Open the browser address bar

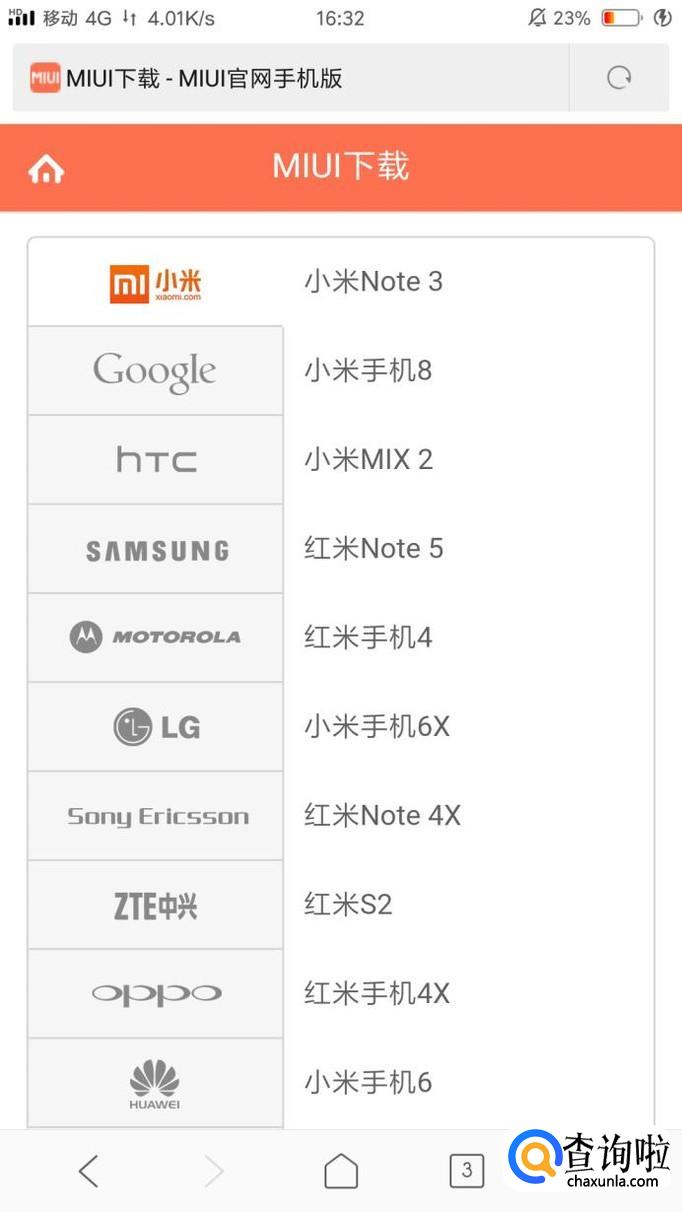tap(290, 78)
